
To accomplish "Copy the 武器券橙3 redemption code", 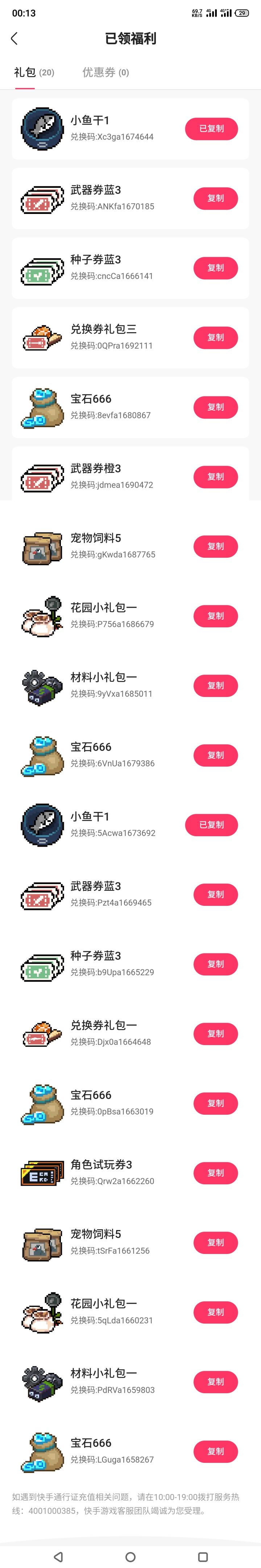I will point(215,476).
